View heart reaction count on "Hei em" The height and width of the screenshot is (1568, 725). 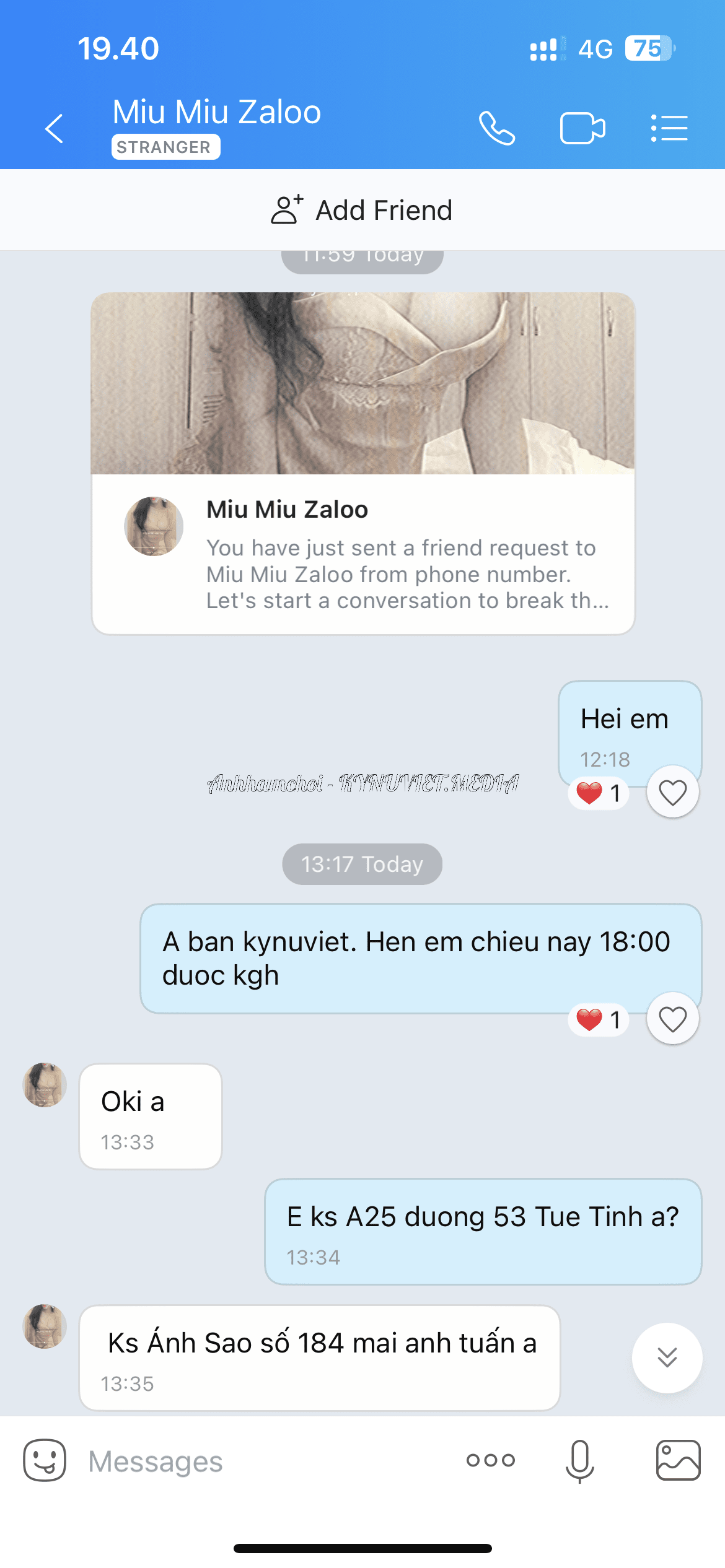click(x=599, y=793)
